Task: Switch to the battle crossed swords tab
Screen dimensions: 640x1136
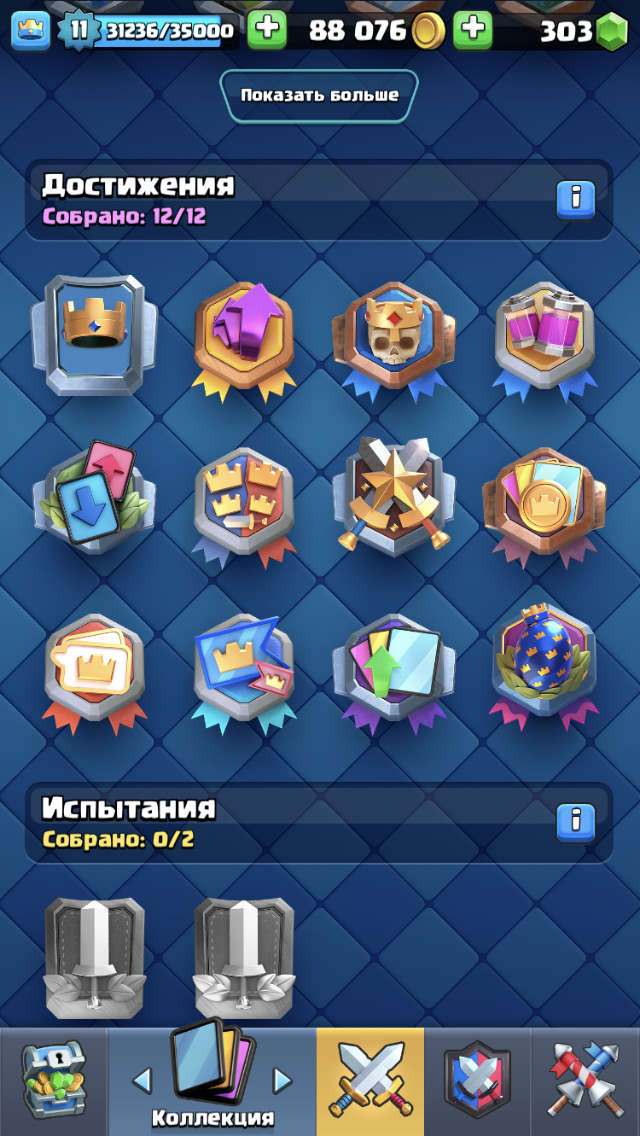Action: click(x=370, y=1081)
